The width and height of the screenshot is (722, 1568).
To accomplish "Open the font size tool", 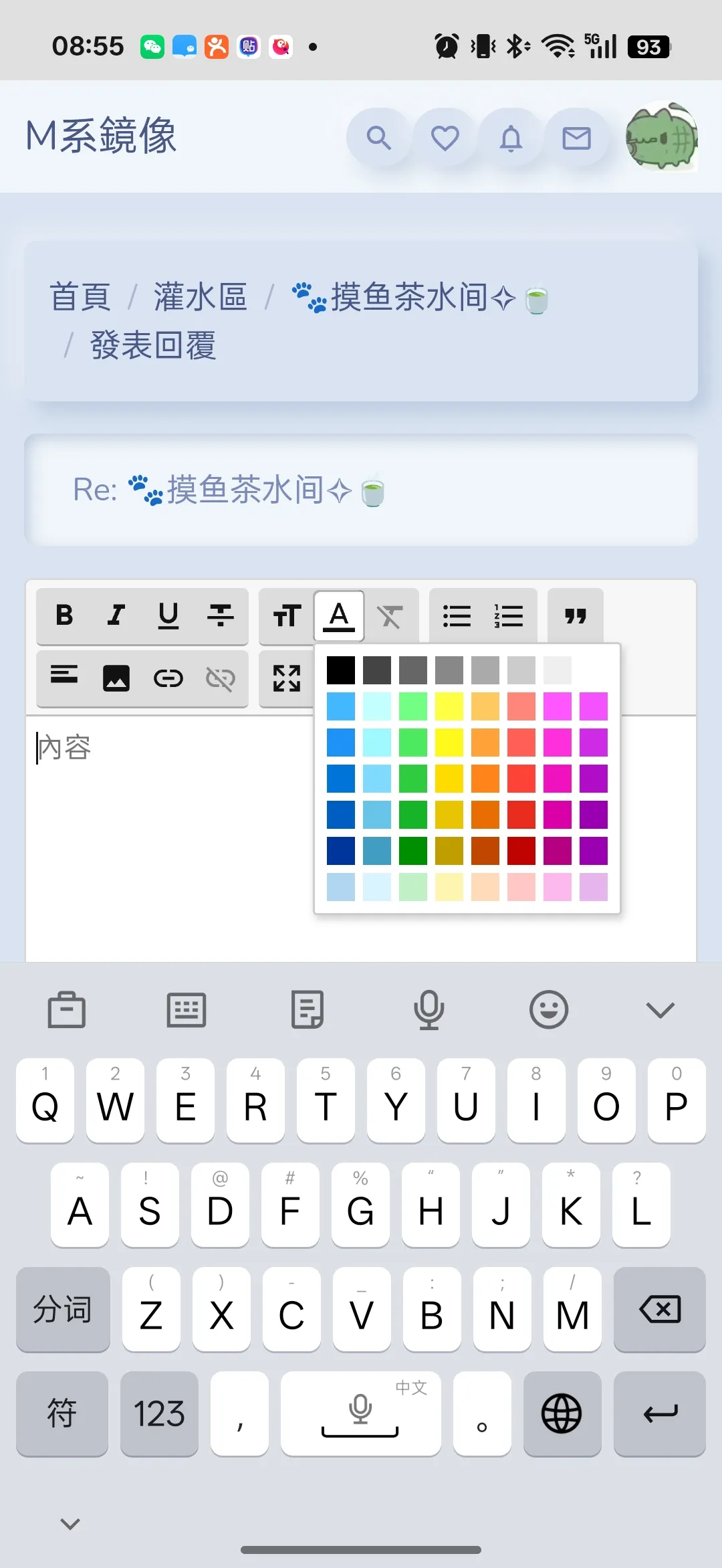I will point(287,615).
